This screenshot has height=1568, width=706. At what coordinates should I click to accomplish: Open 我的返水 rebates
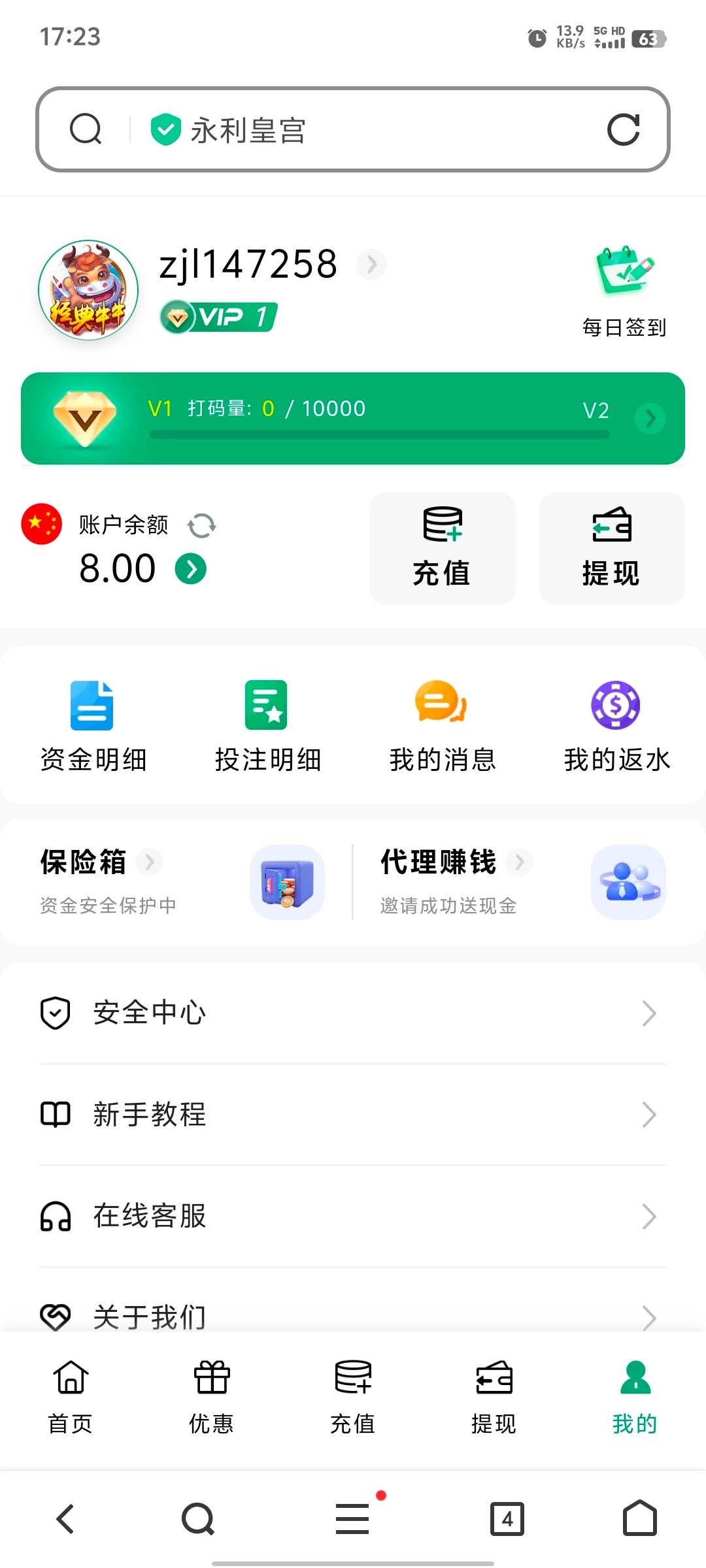[616, 725]
